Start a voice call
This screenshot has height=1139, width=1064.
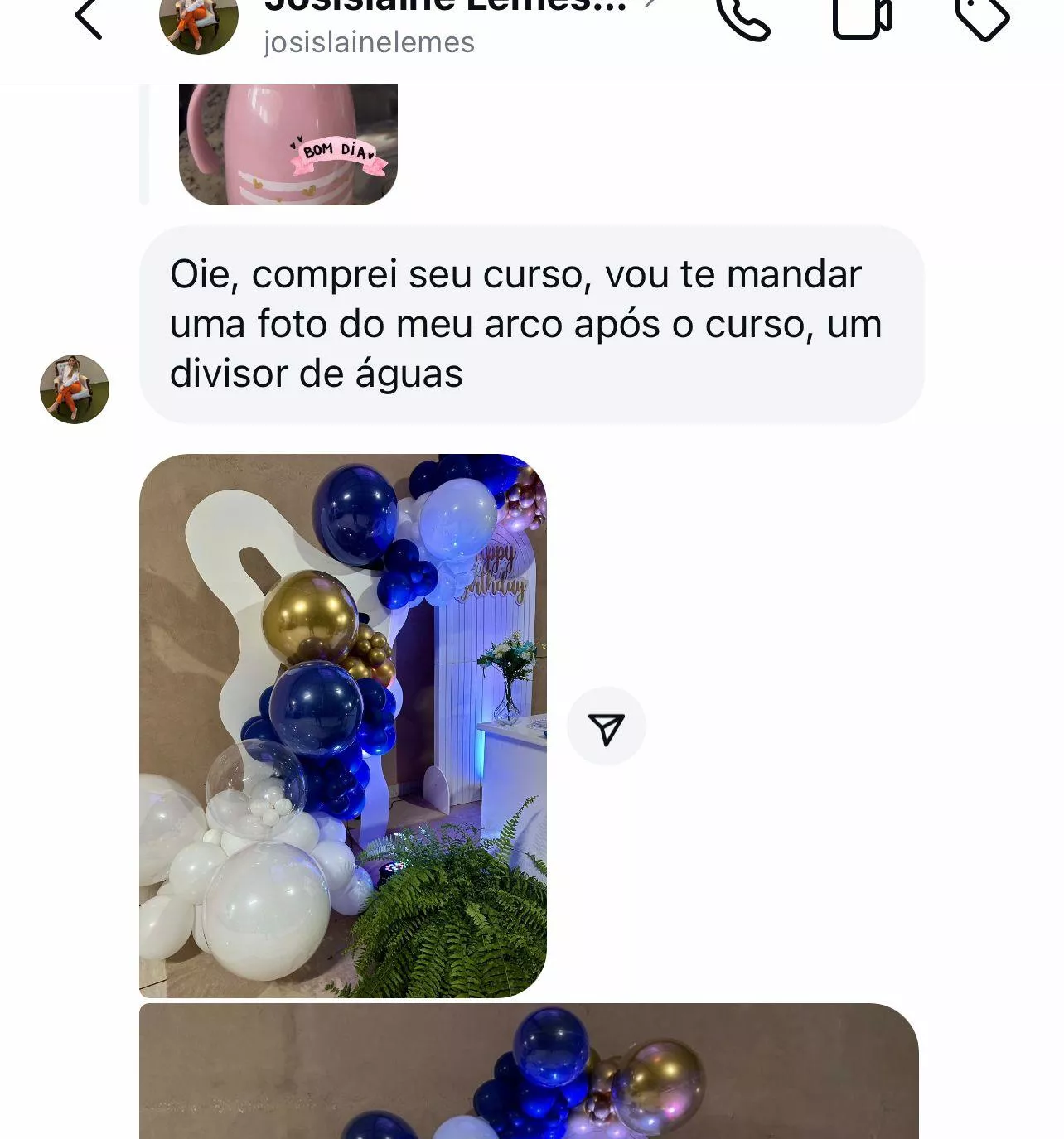742,18
